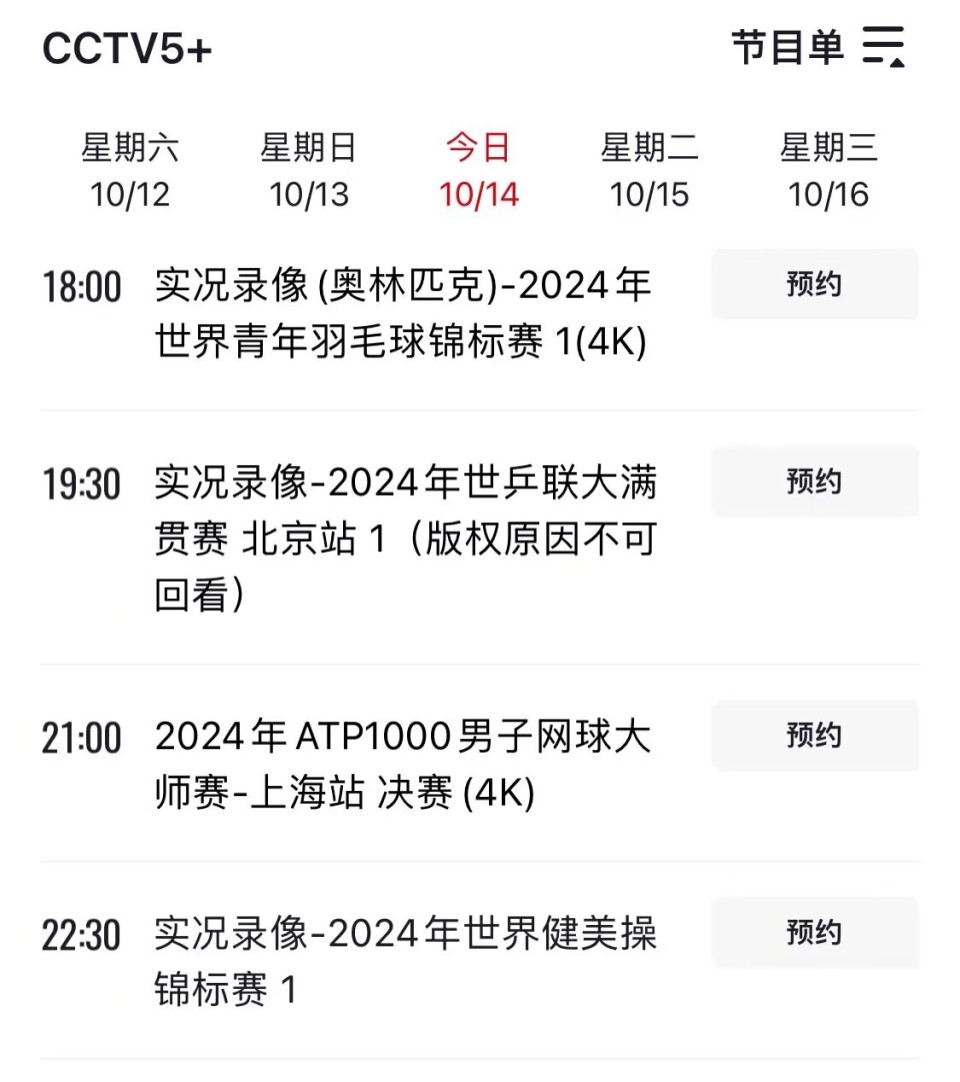Viewport: 960px width, 1082px height.
Task: Reserve the 21:00 ATP Shanghai final
Action: coord(814,736)
